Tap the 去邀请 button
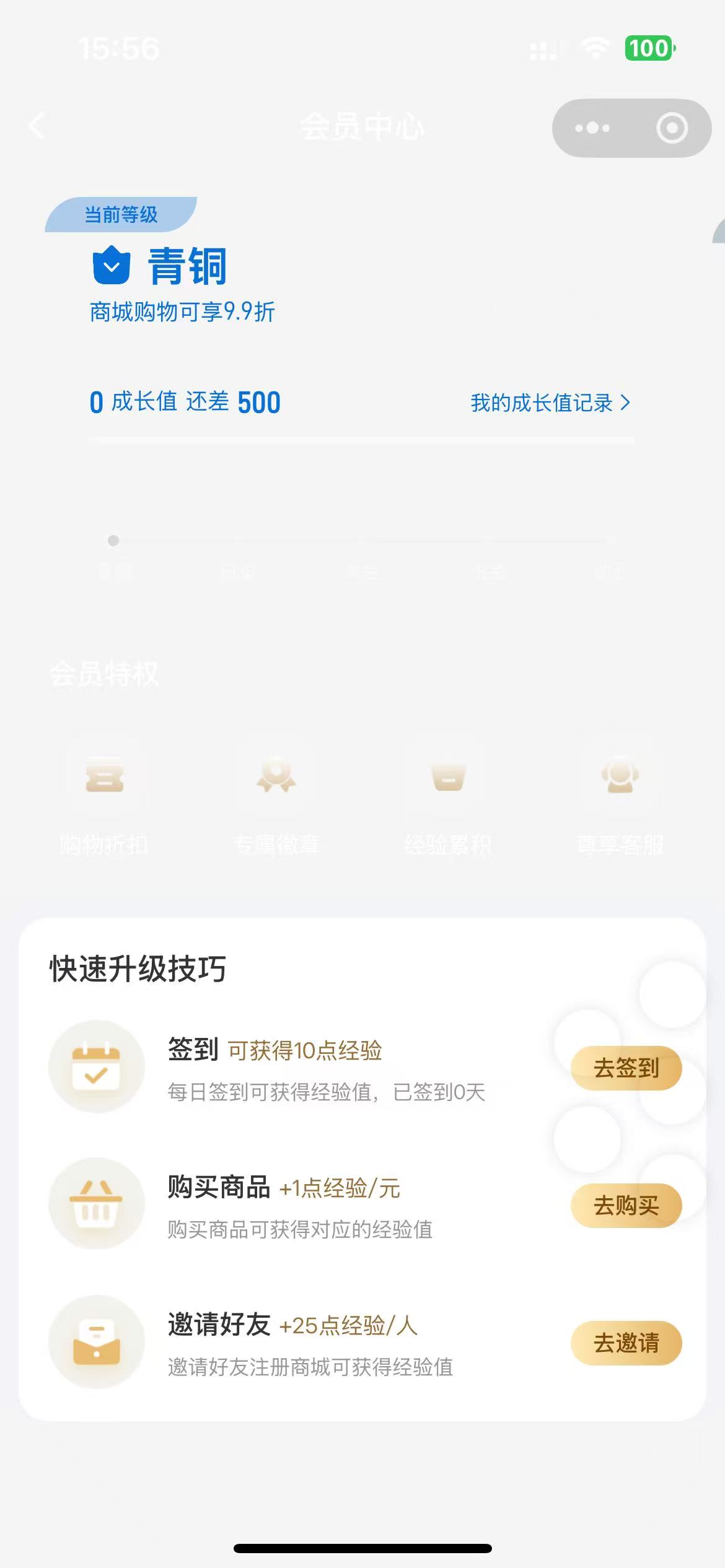Screen dimensions: 725x1568 coord(626,1343)
